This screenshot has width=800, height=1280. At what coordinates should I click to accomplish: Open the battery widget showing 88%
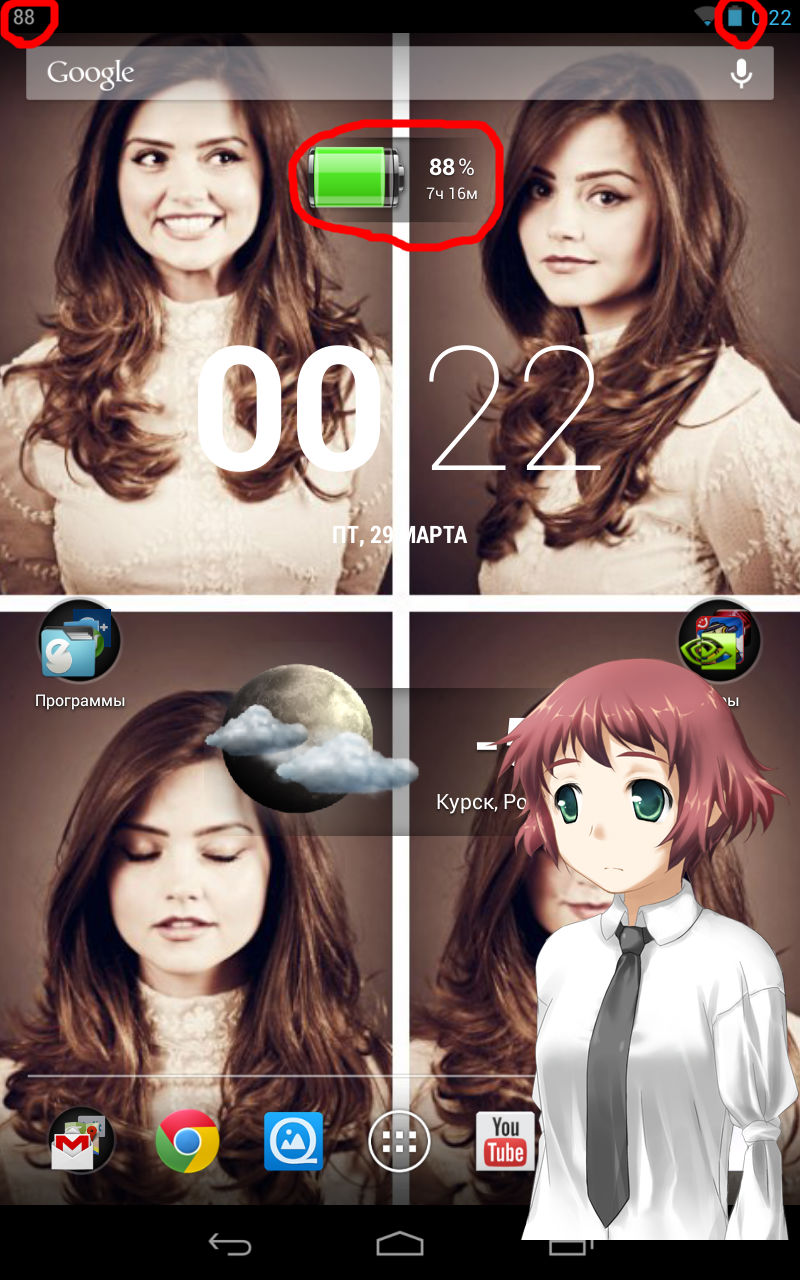tap(393, 180)
